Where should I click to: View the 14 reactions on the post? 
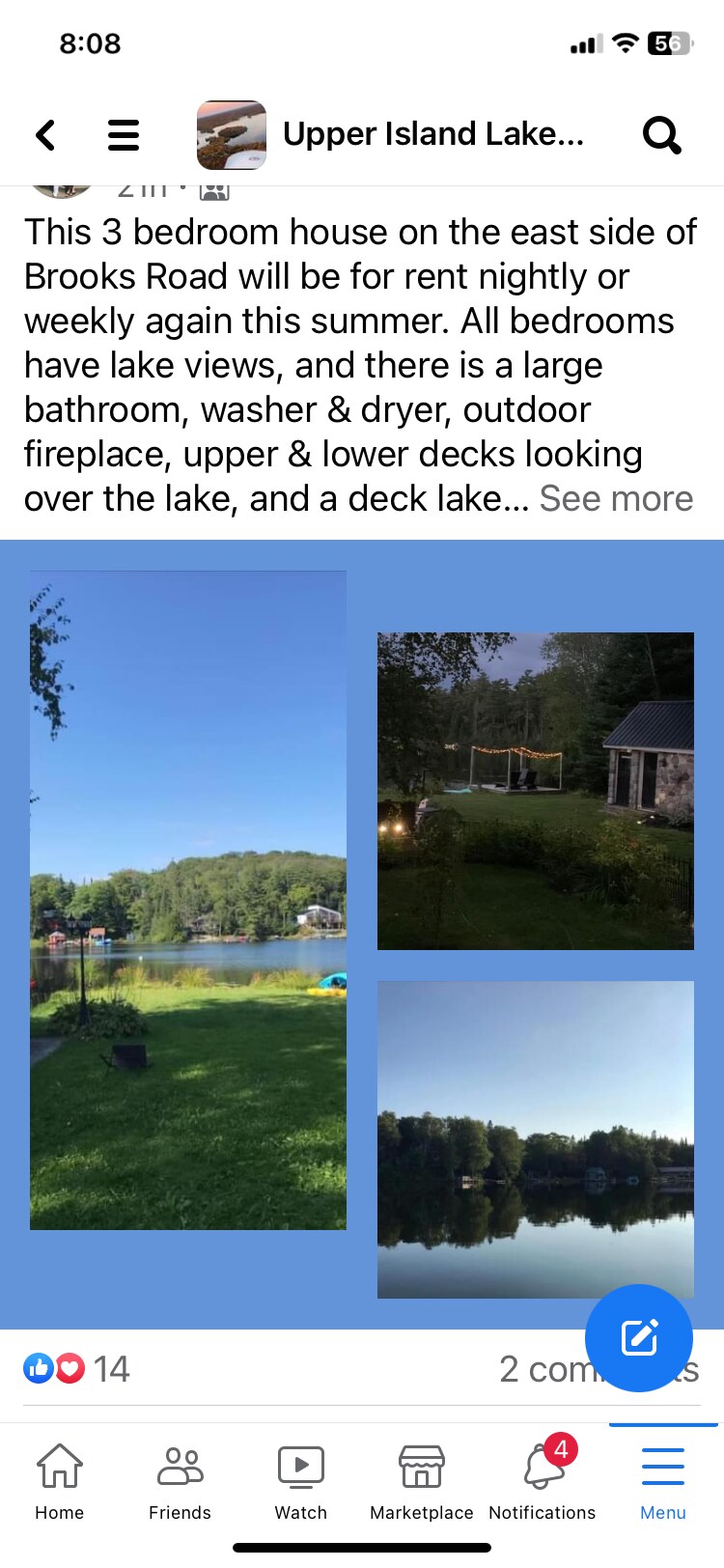tap(77, 1368)
